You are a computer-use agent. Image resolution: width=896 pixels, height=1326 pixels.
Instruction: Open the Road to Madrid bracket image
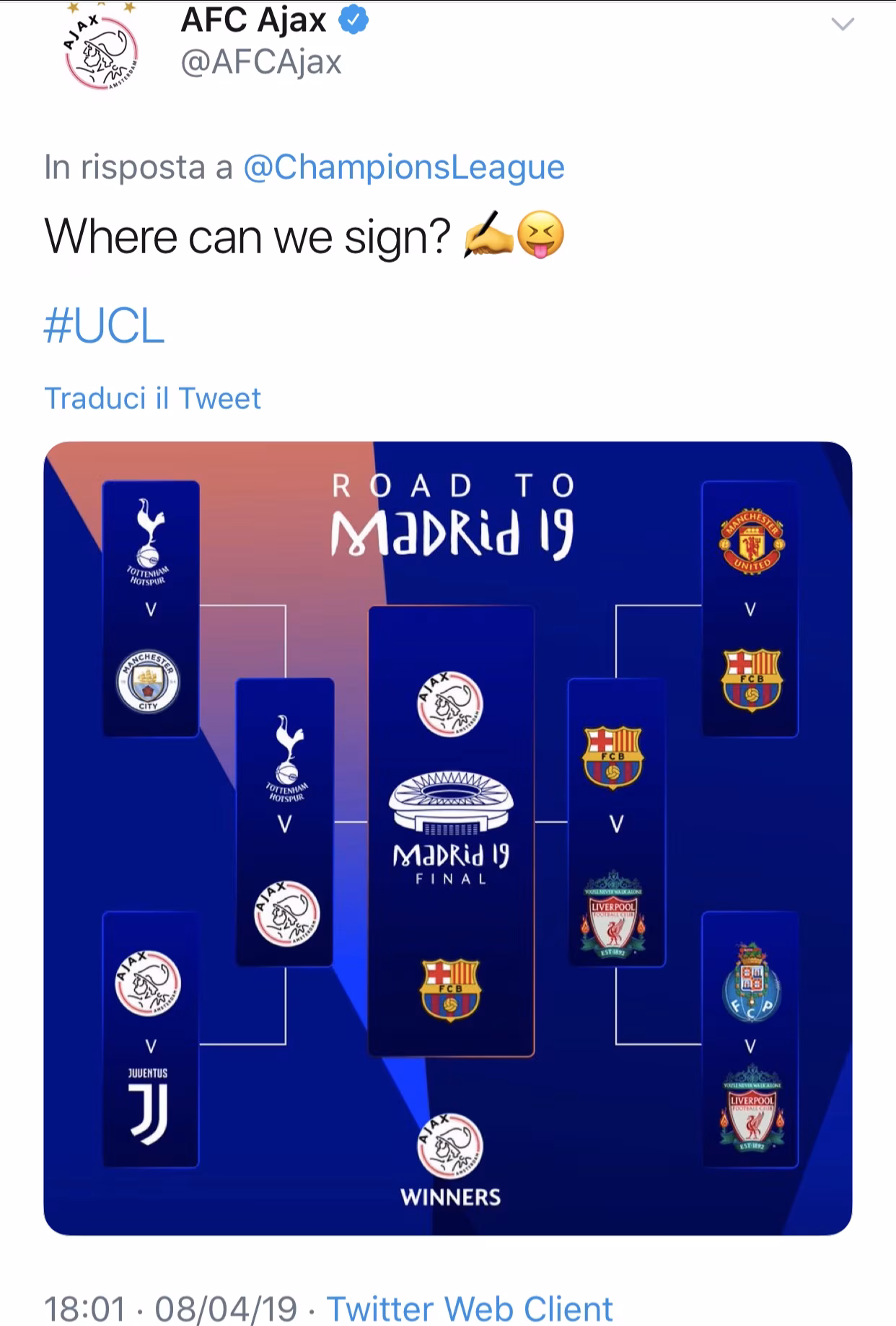(447, 837)
